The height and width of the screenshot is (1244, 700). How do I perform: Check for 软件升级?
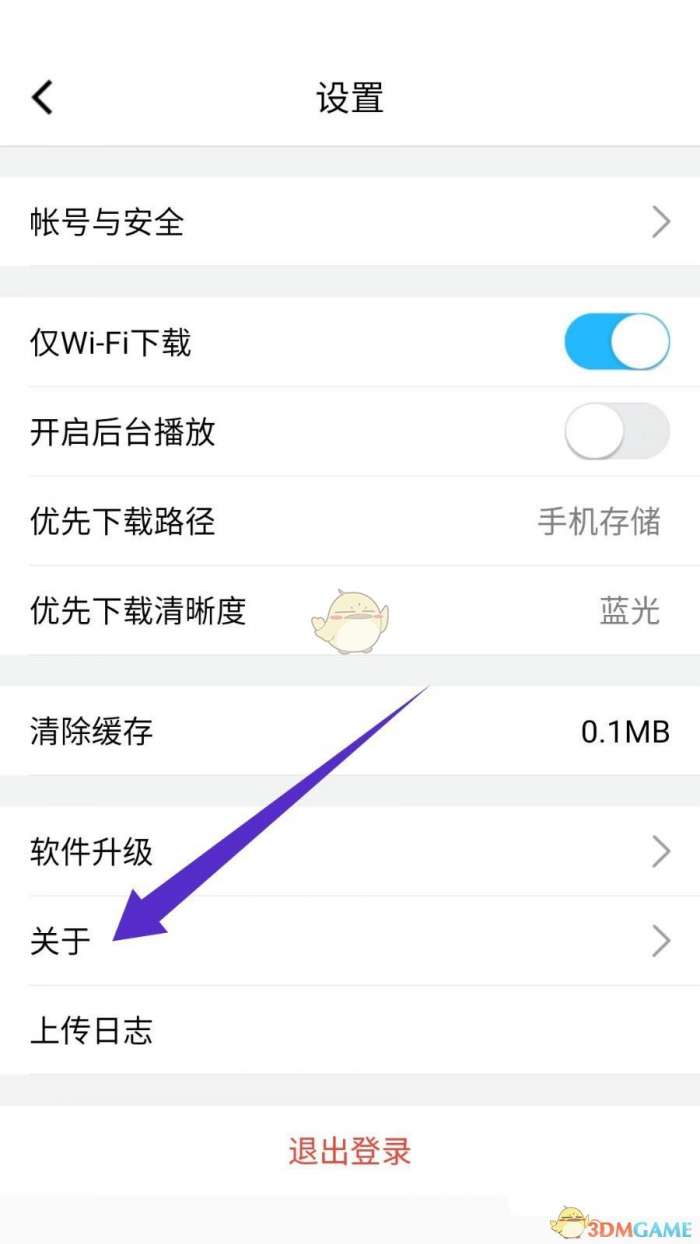350,852
